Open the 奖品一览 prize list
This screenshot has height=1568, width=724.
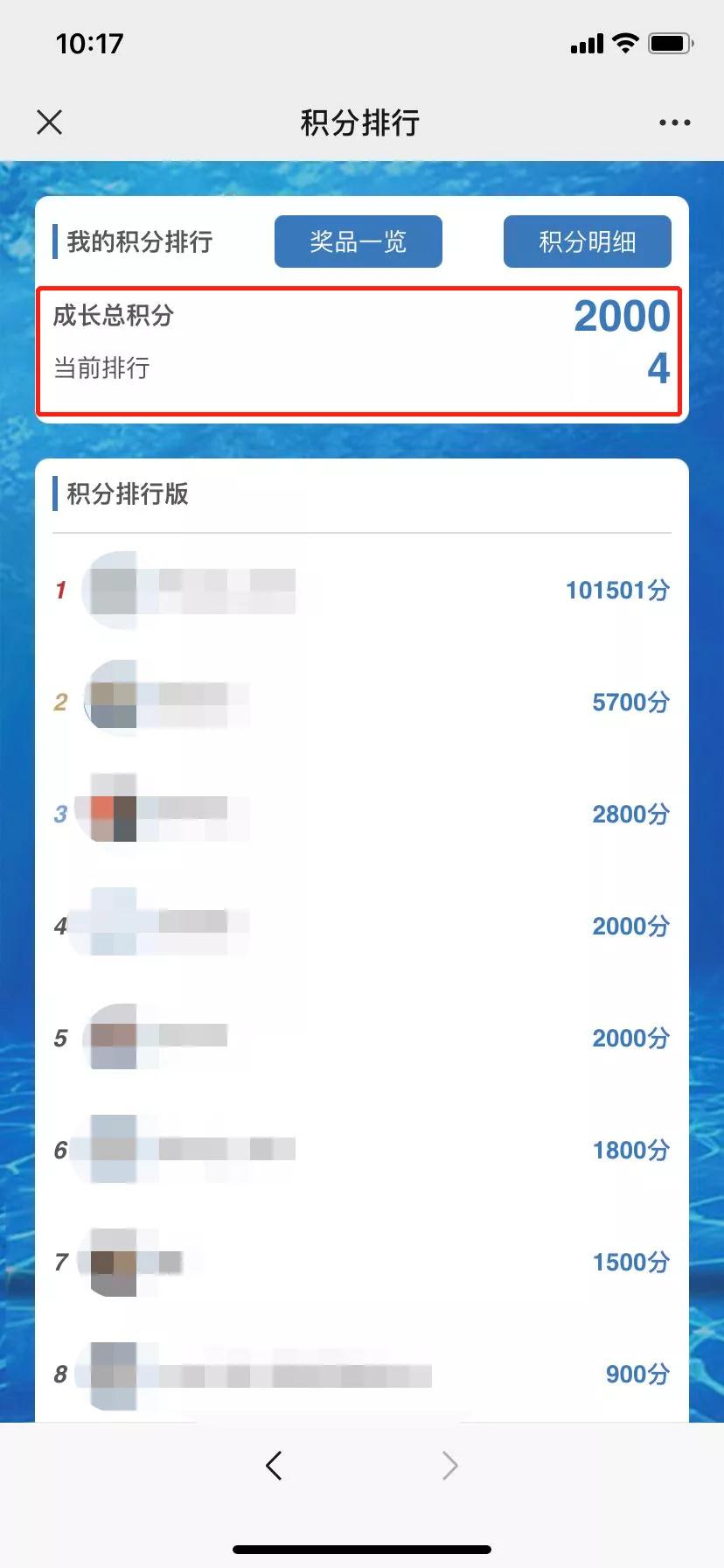[x=359, y=241]
